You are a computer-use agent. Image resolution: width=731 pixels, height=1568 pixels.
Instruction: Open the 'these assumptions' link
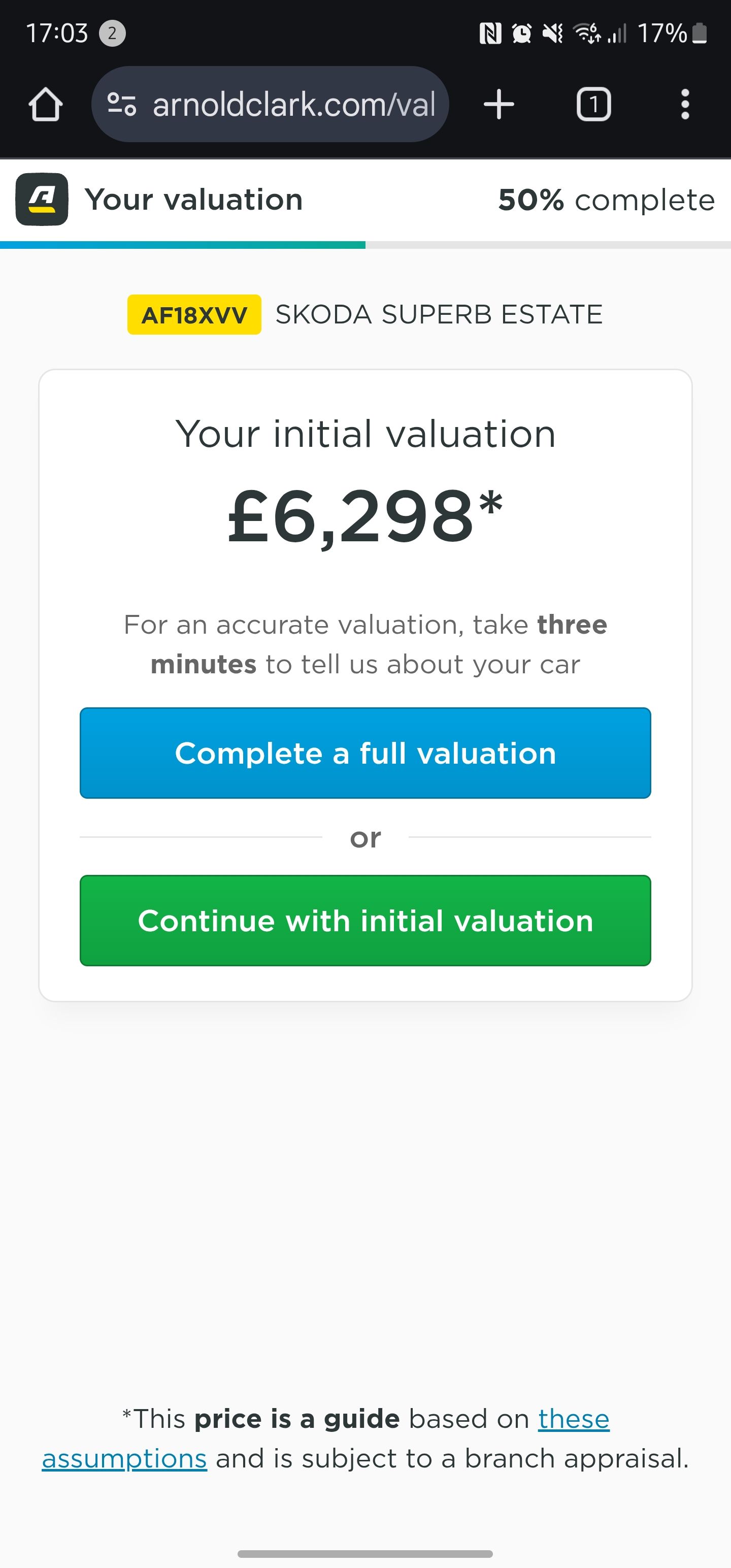click(573, 1419)
